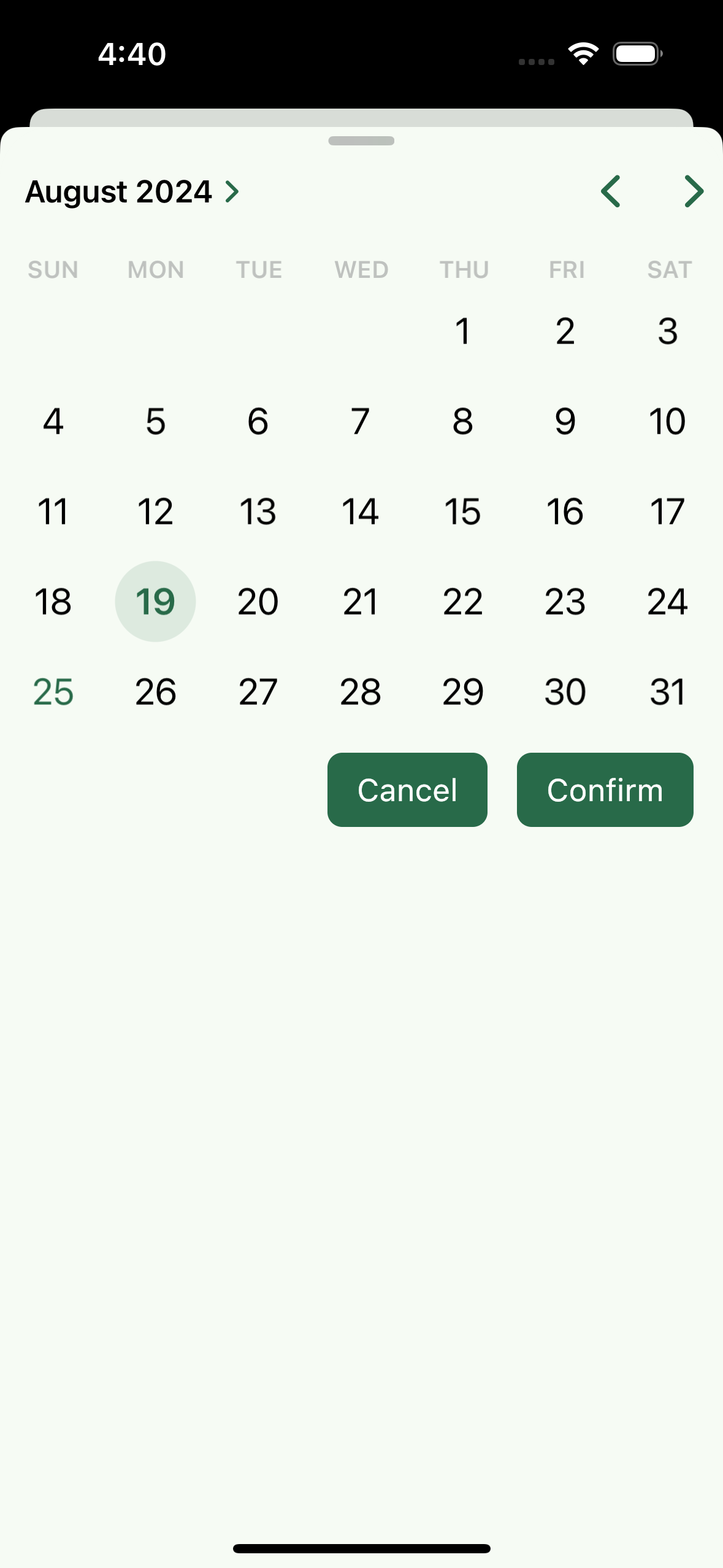Select August 9

coord(565,421)
